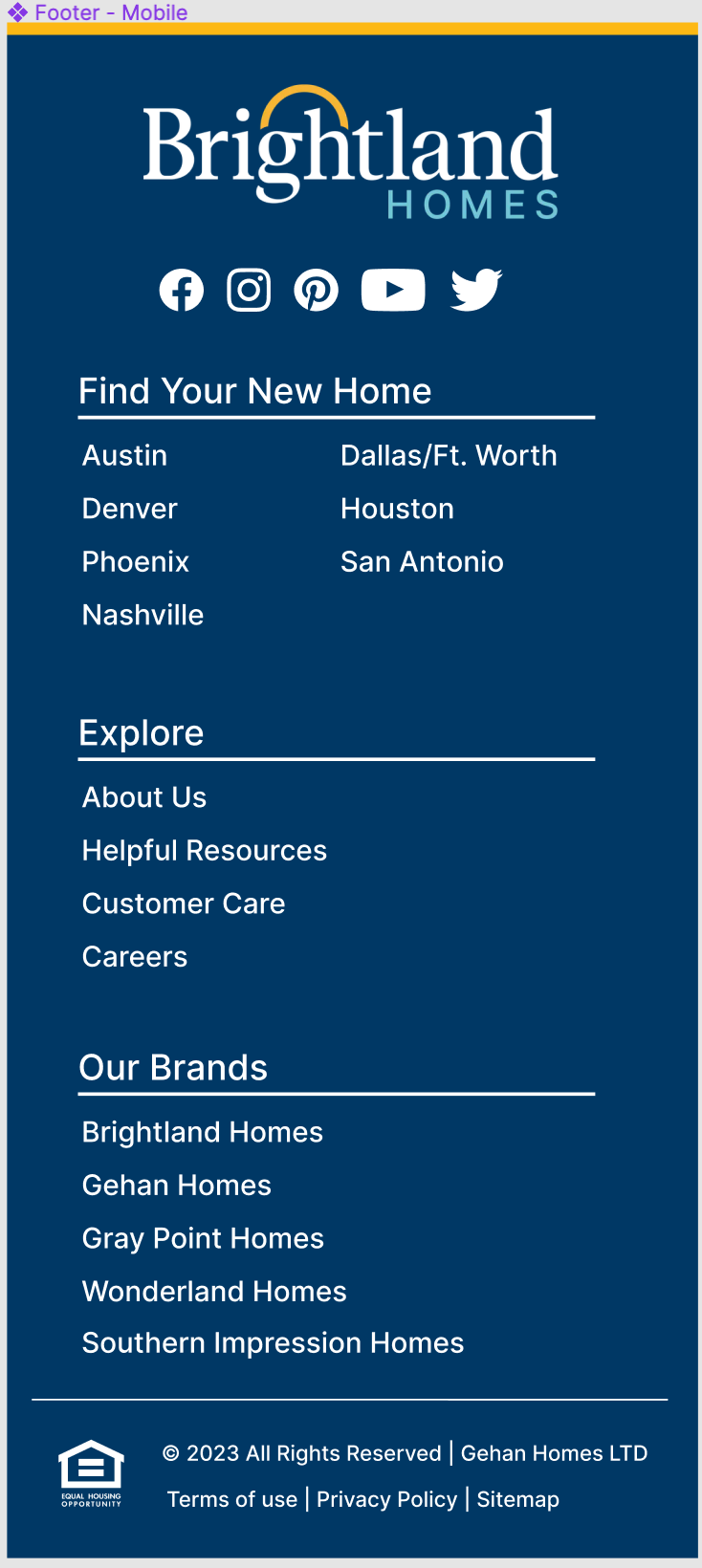
Task: Select the Austin location link
Action: [125, 455]
